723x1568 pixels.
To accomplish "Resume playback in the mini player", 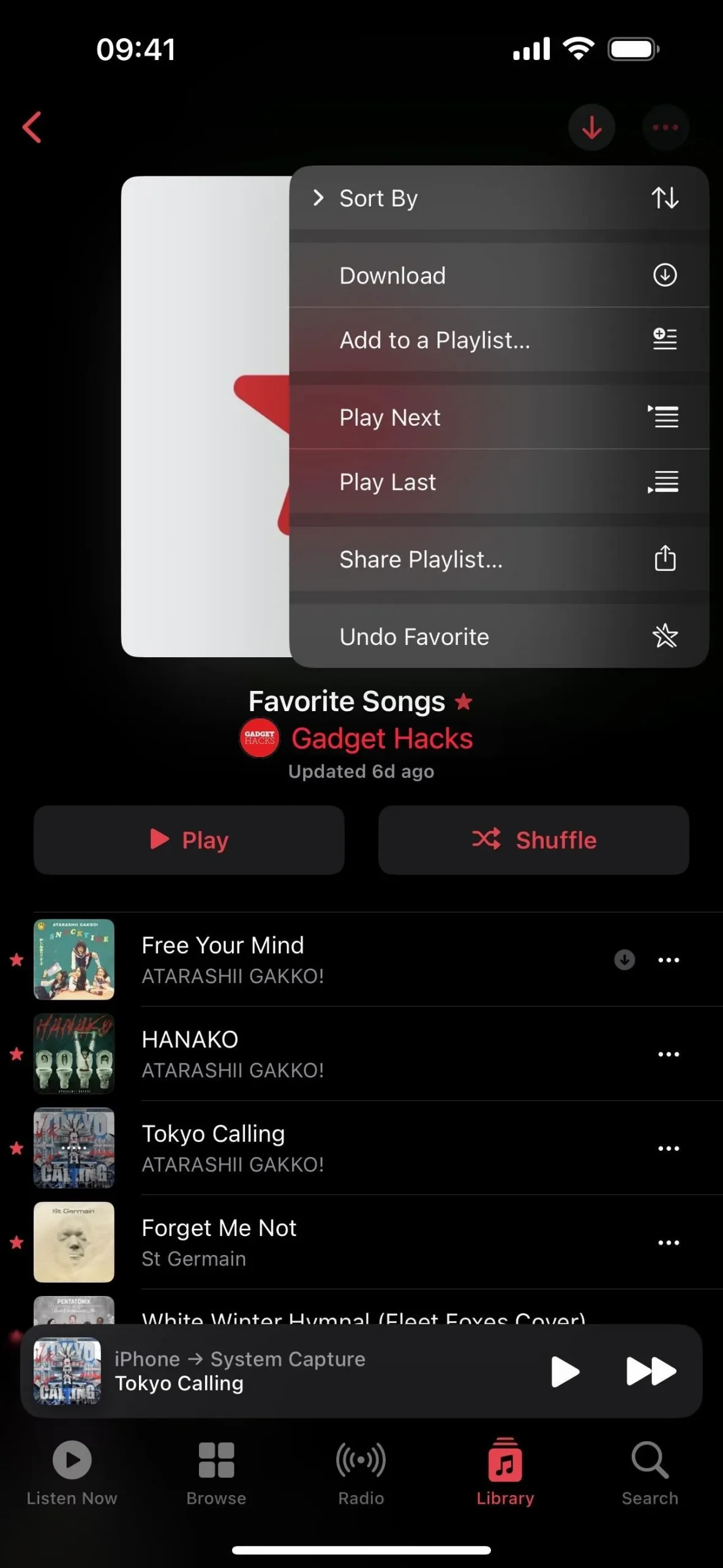I will 564,1371.
